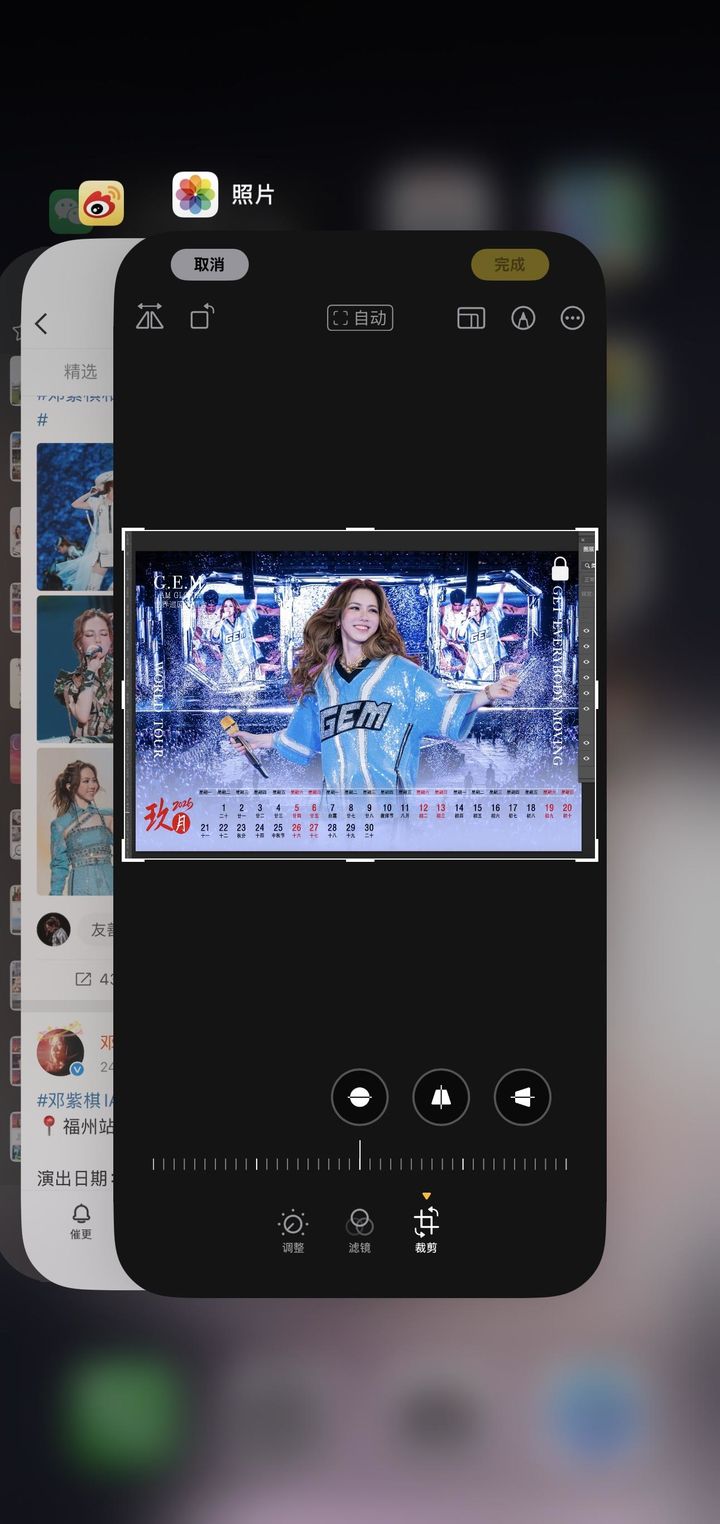
Task: Tap the 自动 auto-crop button
Action: (x=360, y=318)
